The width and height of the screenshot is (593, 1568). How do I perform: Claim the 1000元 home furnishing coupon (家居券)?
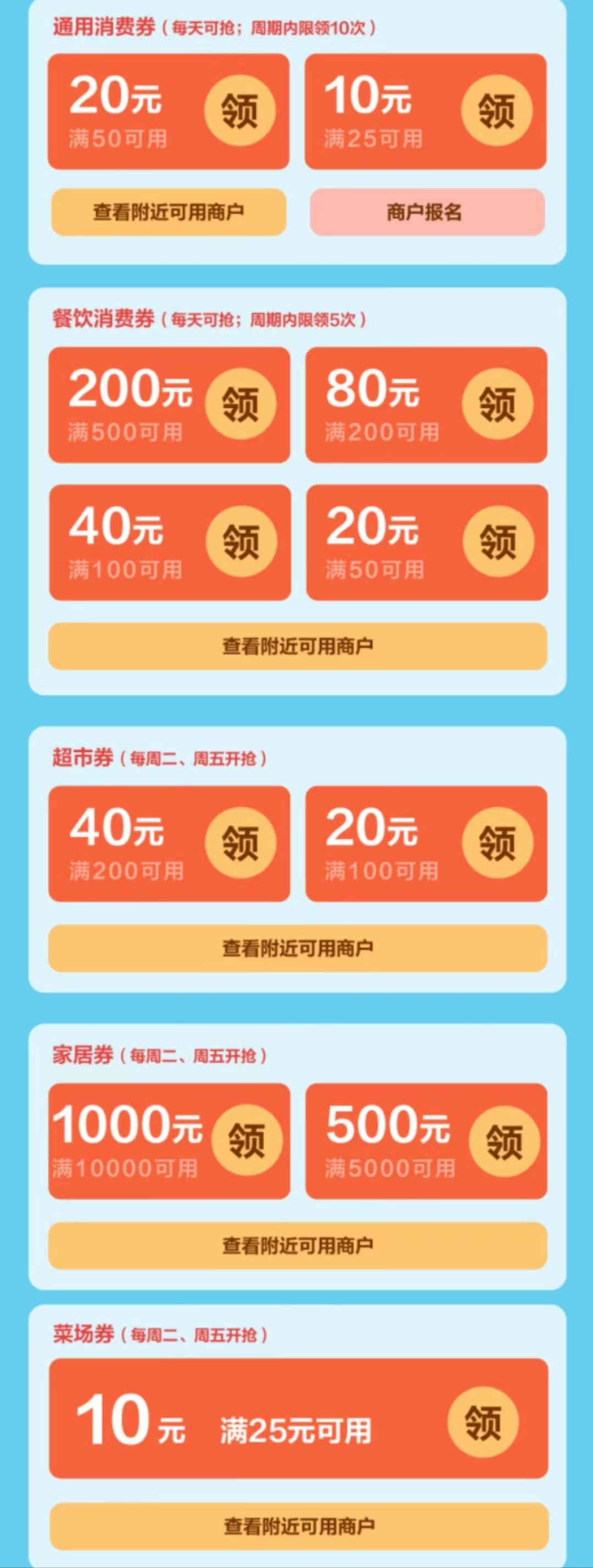click(x=247, y=1141)
